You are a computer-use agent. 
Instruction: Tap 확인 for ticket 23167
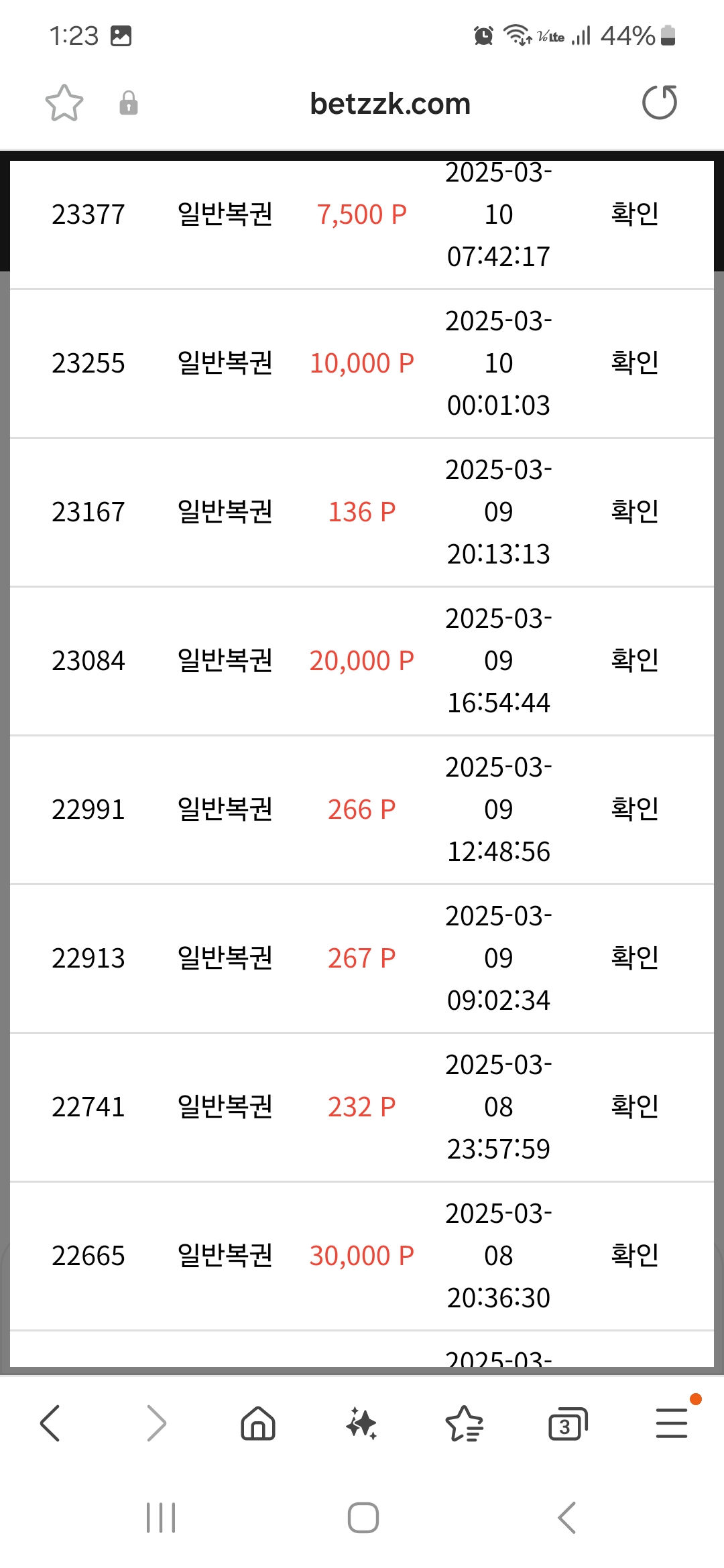pyautogui.click(x=634, y=511)
